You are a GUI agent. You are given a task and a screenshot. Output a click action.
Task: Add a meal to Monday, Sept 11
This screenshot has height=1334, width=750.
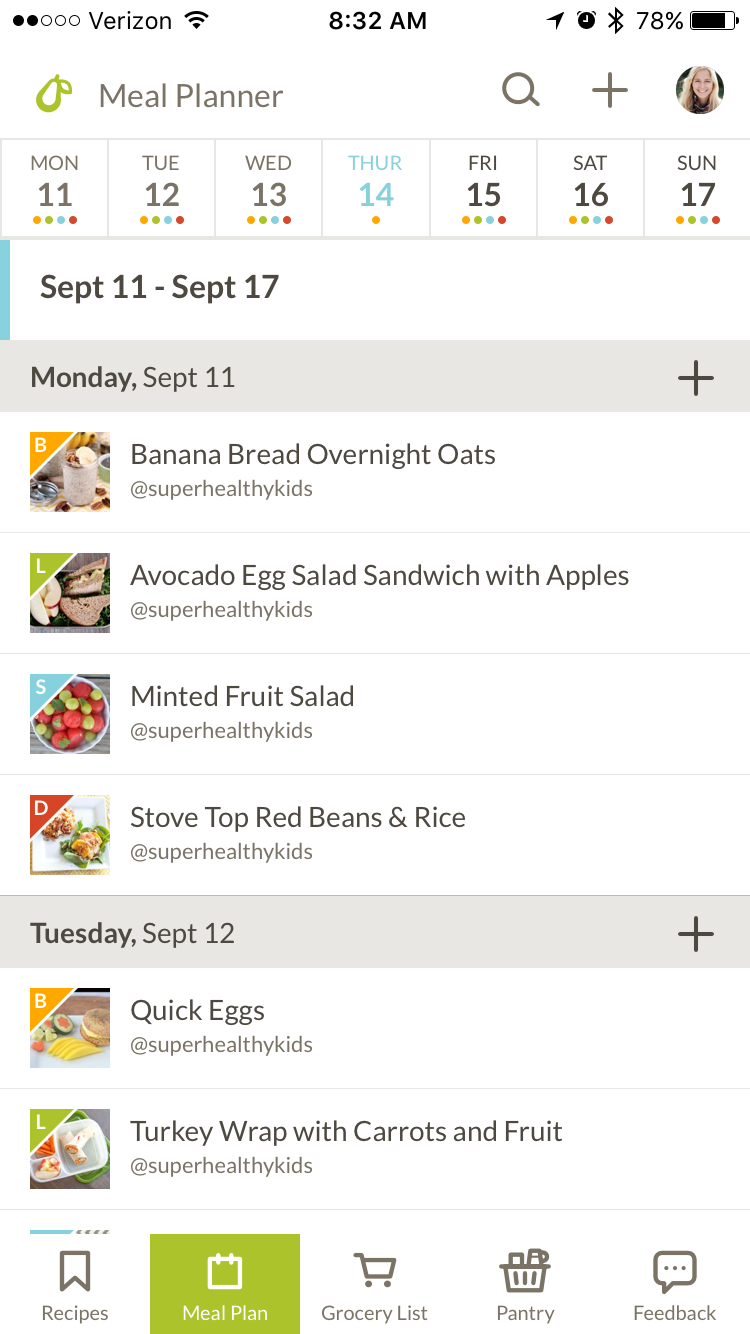(x=695, y=378)
